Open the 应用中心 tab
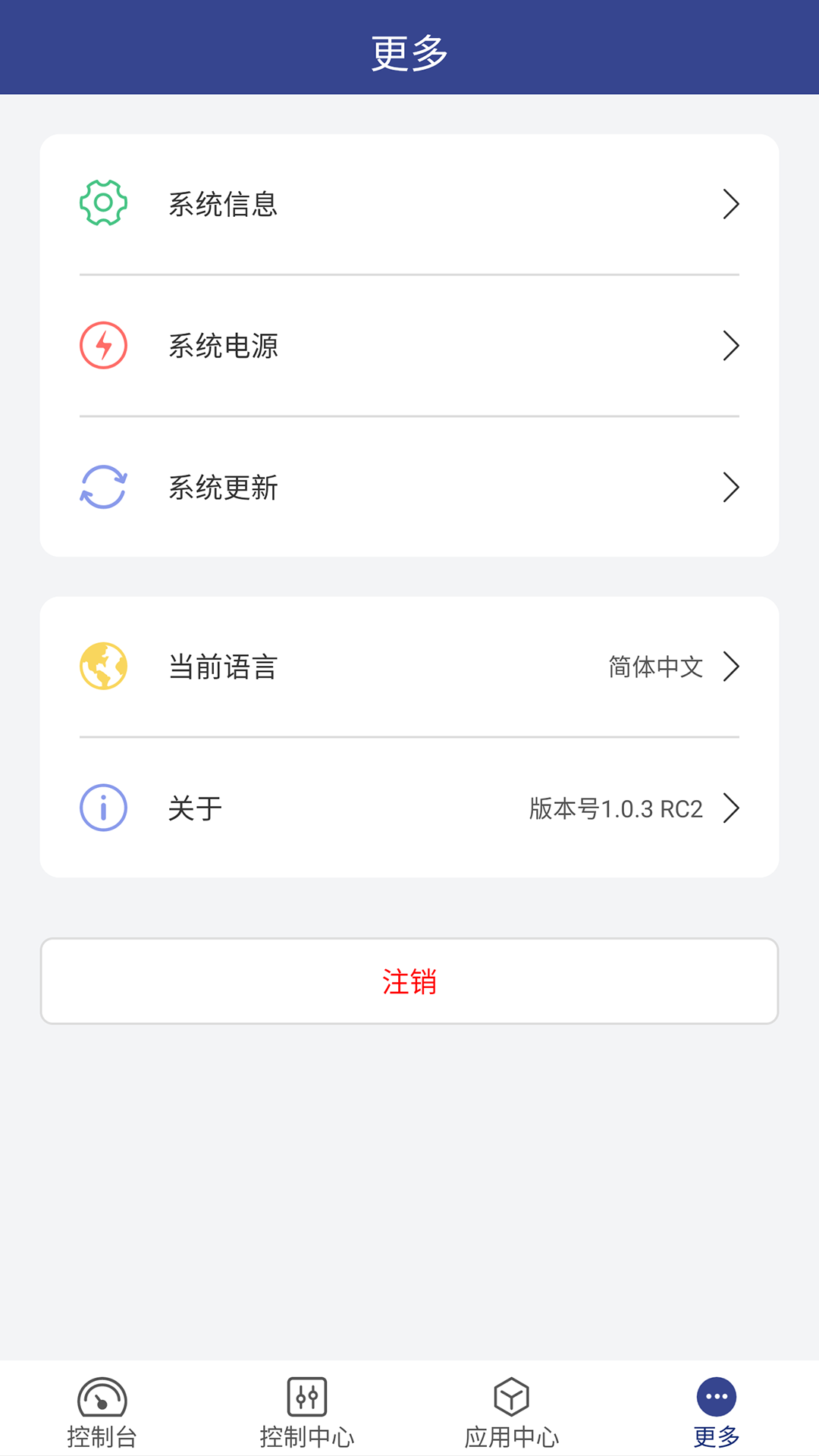 point(512,1411)
